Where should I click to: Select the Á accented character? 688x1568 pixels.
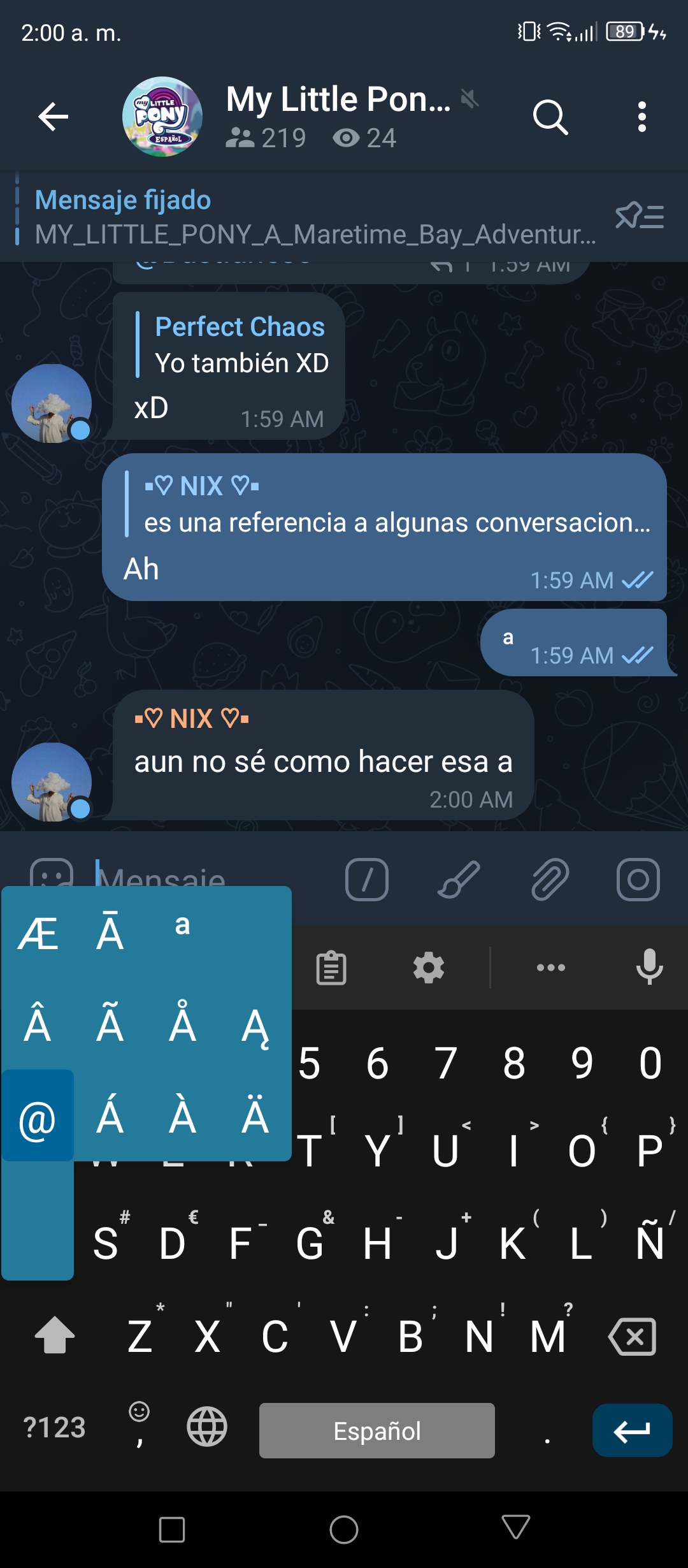(x=110, y=1115)
